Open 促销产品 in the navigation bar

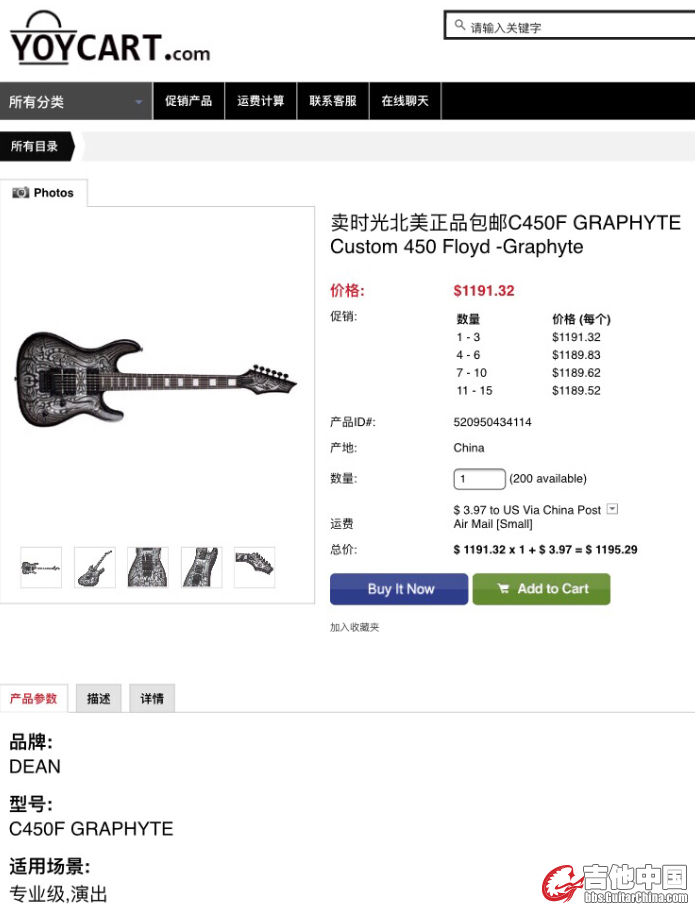[188, 101]
